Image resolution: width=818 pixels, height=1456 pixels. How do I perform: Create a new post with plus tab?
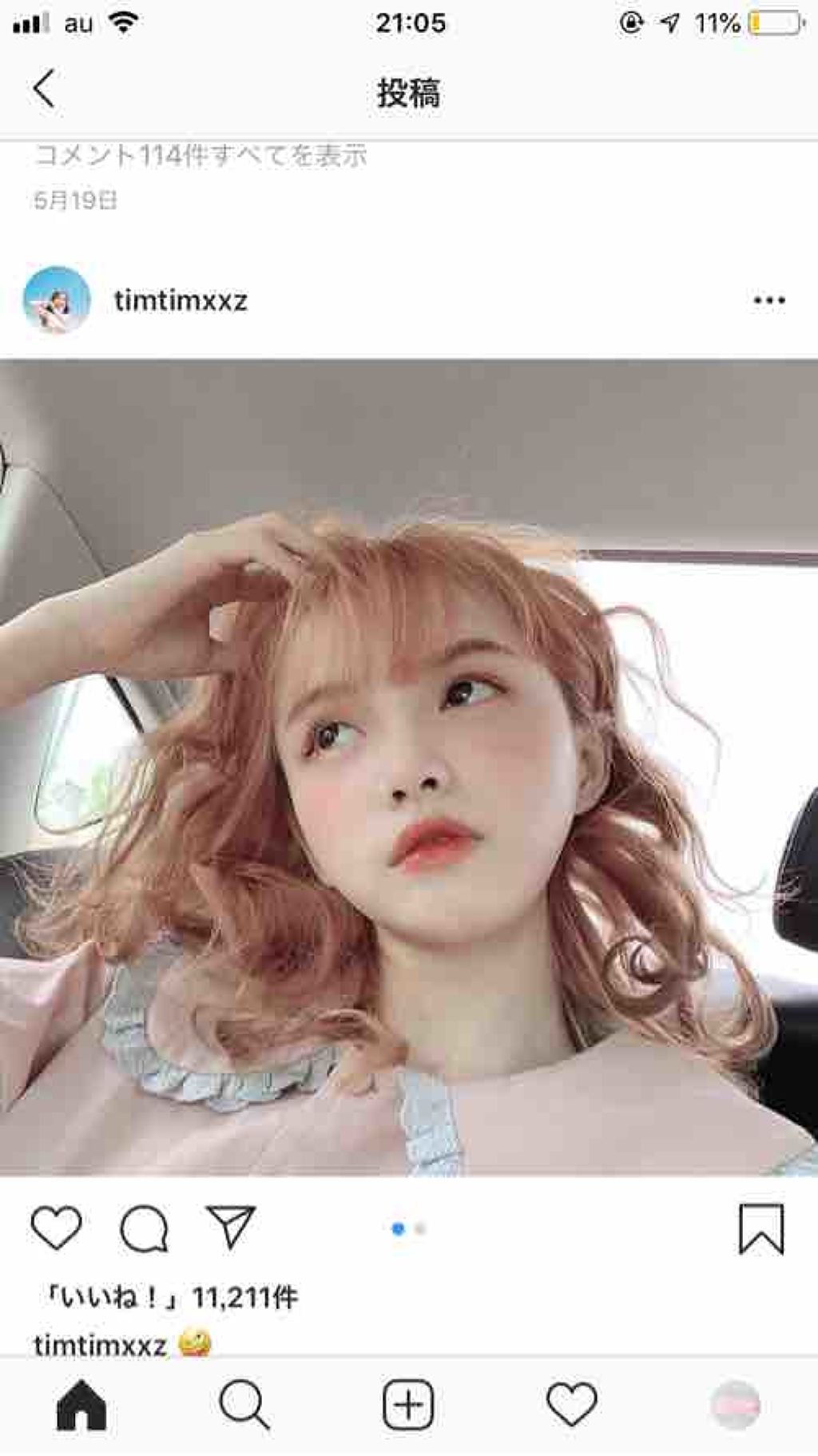[x=408, y=1405]
